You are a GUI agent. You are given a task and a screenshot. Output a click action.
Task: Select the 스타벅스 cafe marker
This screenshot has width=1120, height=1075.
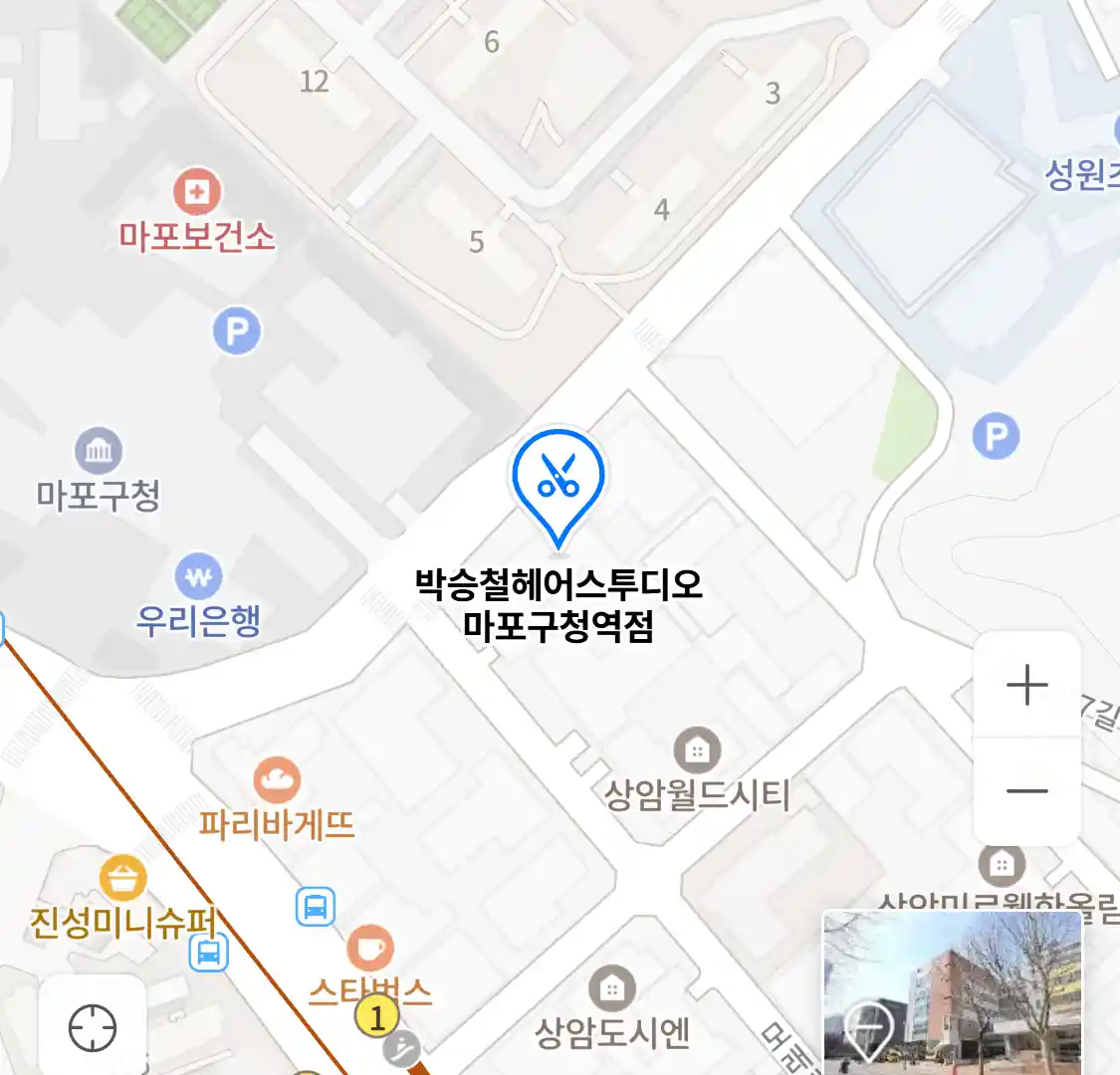[370, 949]
